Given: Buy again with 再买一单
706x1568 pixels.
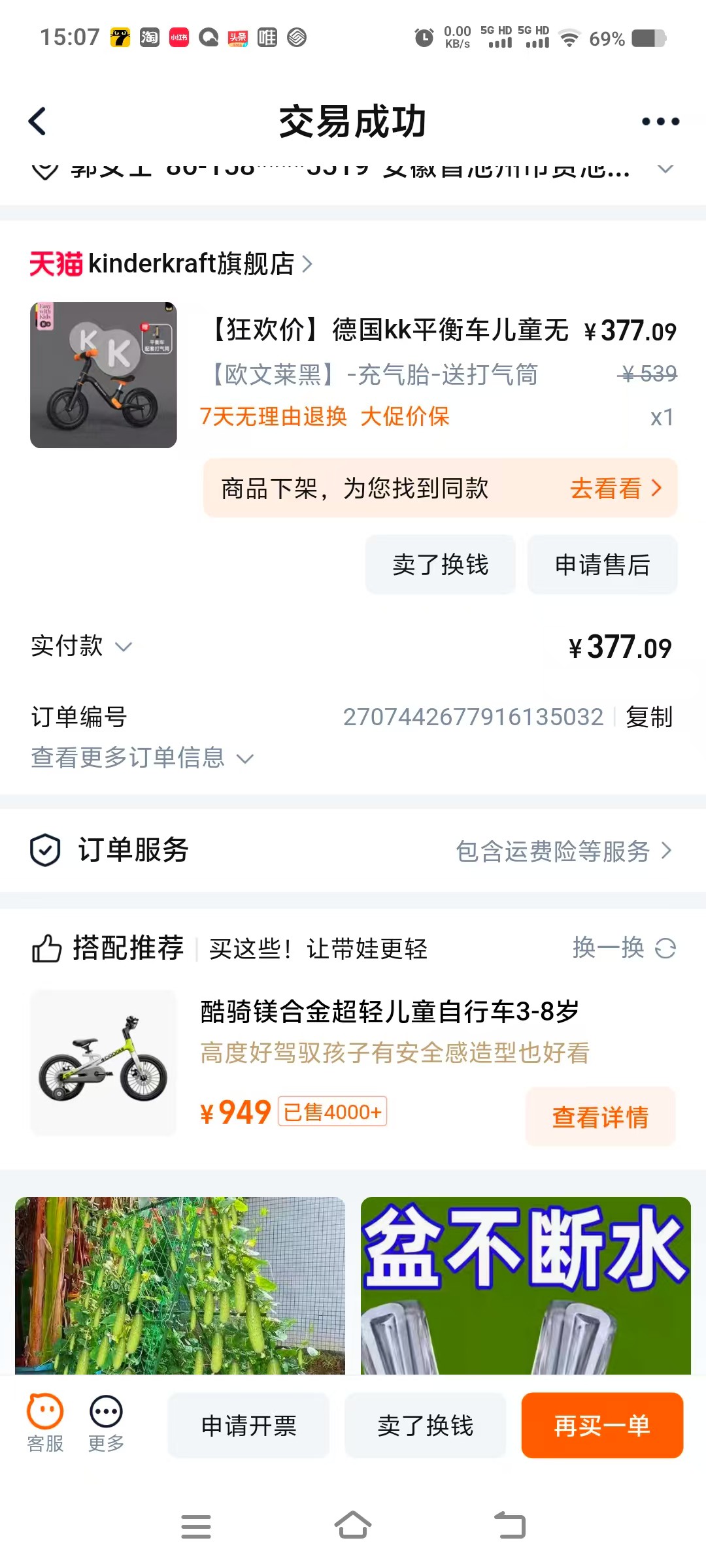Looking at the screenshot, I should (x=602, y=1426).
